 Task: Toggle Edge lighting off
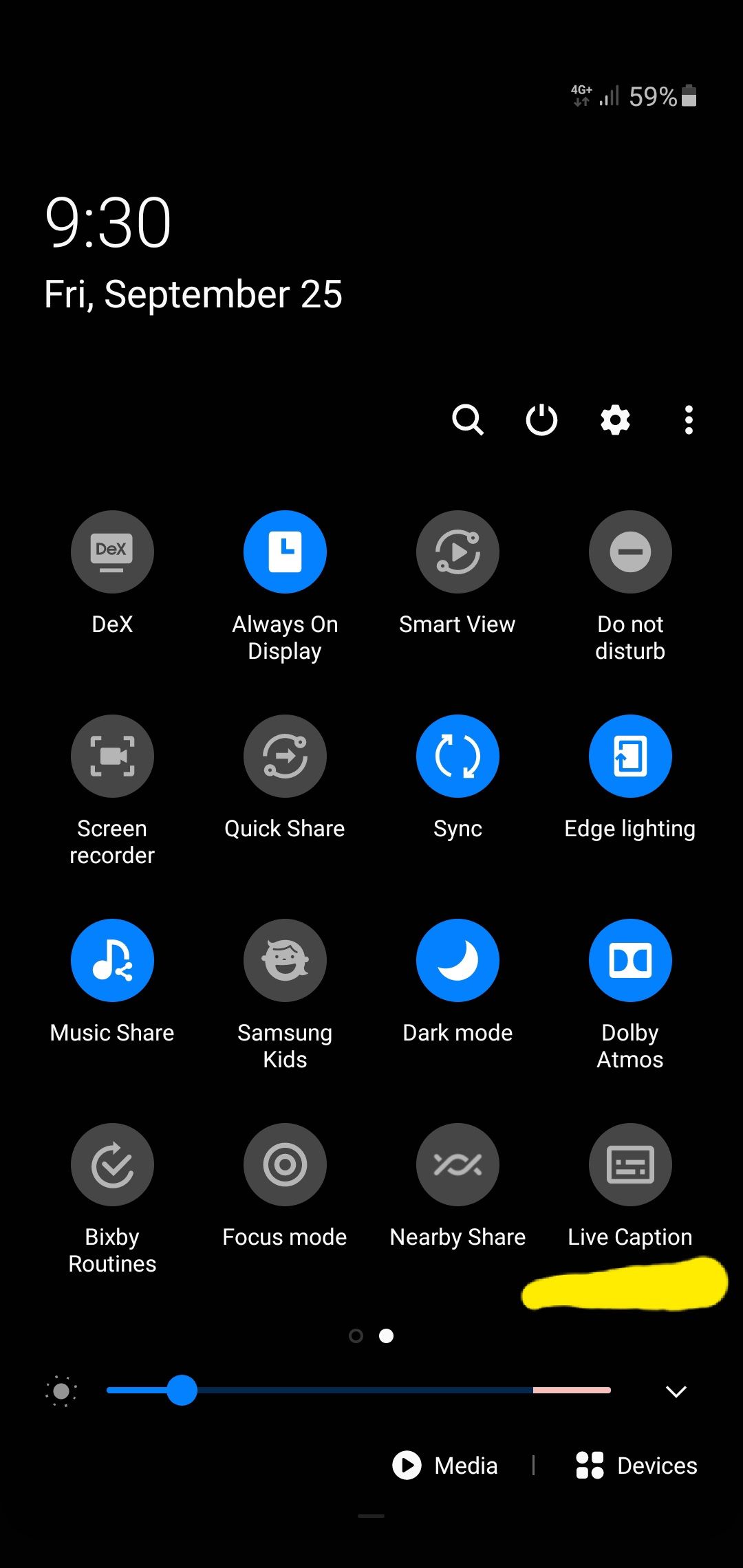click(629, 756)
